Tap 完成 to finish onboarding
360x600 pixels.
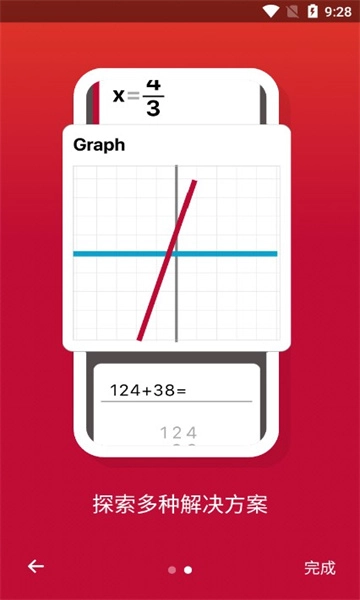pos(320,568)
